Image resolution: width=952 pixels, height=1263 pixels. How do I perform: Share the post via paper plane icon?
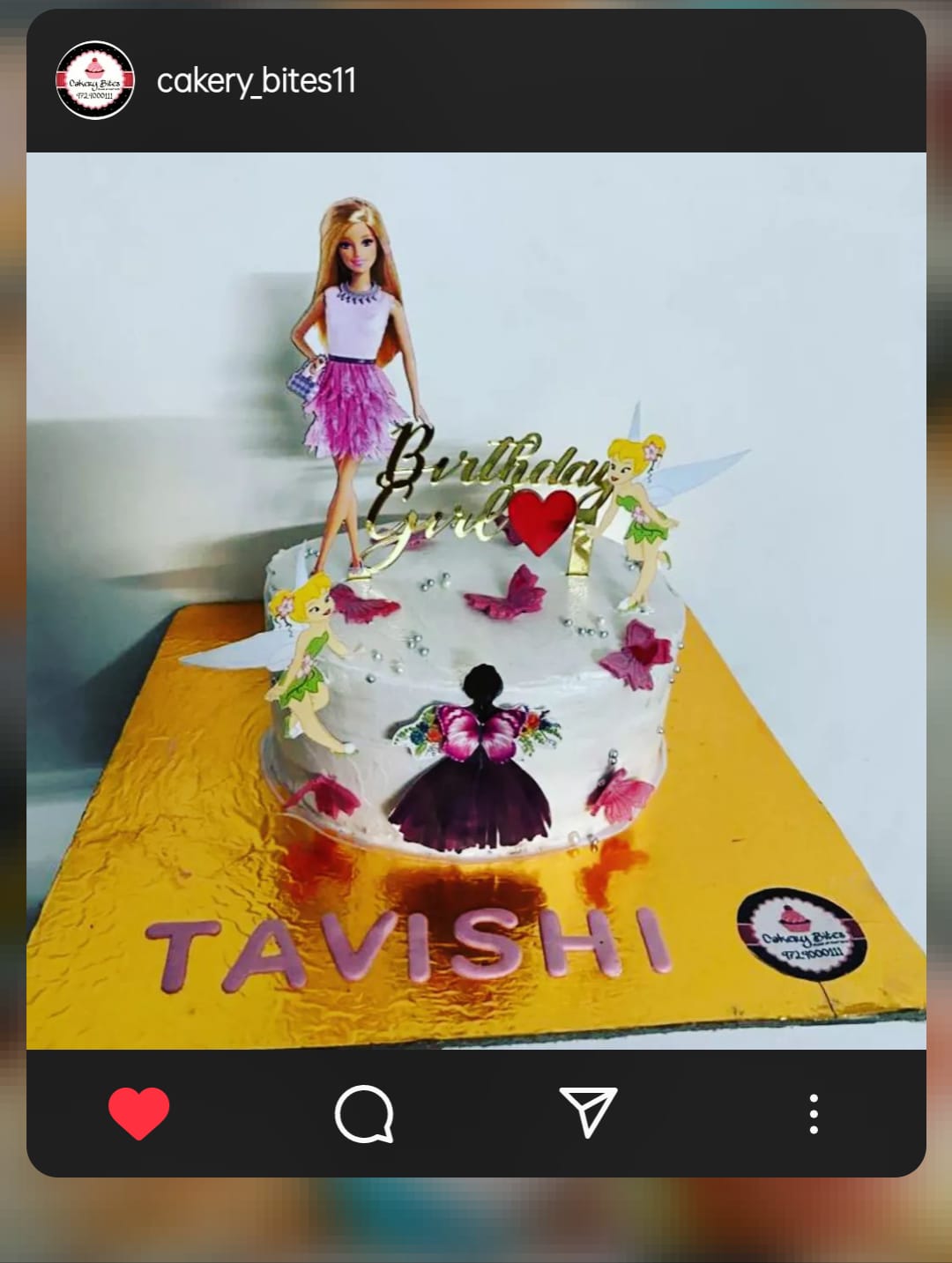coord(588,1111)
